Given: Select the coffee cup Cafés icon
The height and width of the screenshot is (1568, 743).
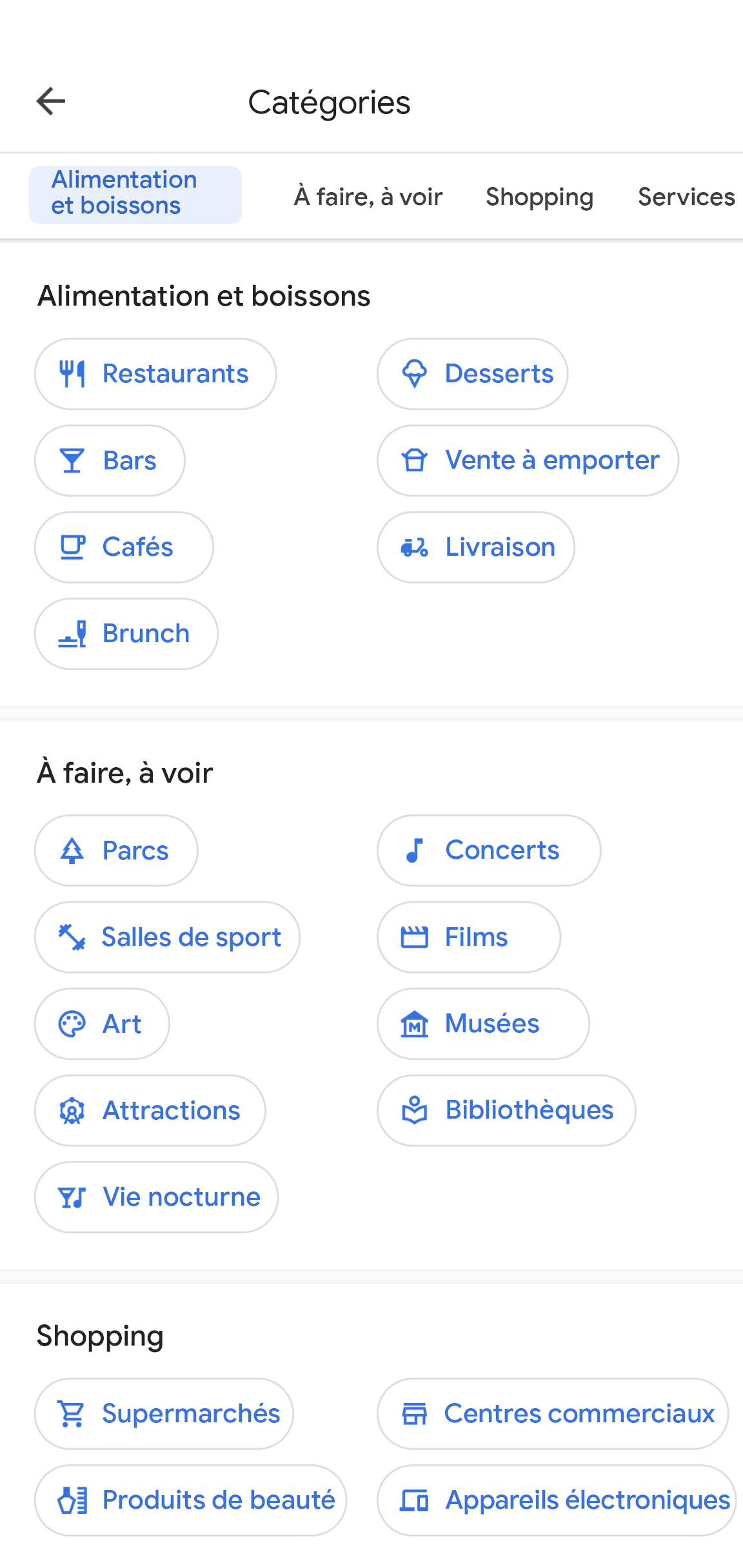Looking at the screenshot, I should click(x=72, y=547).
